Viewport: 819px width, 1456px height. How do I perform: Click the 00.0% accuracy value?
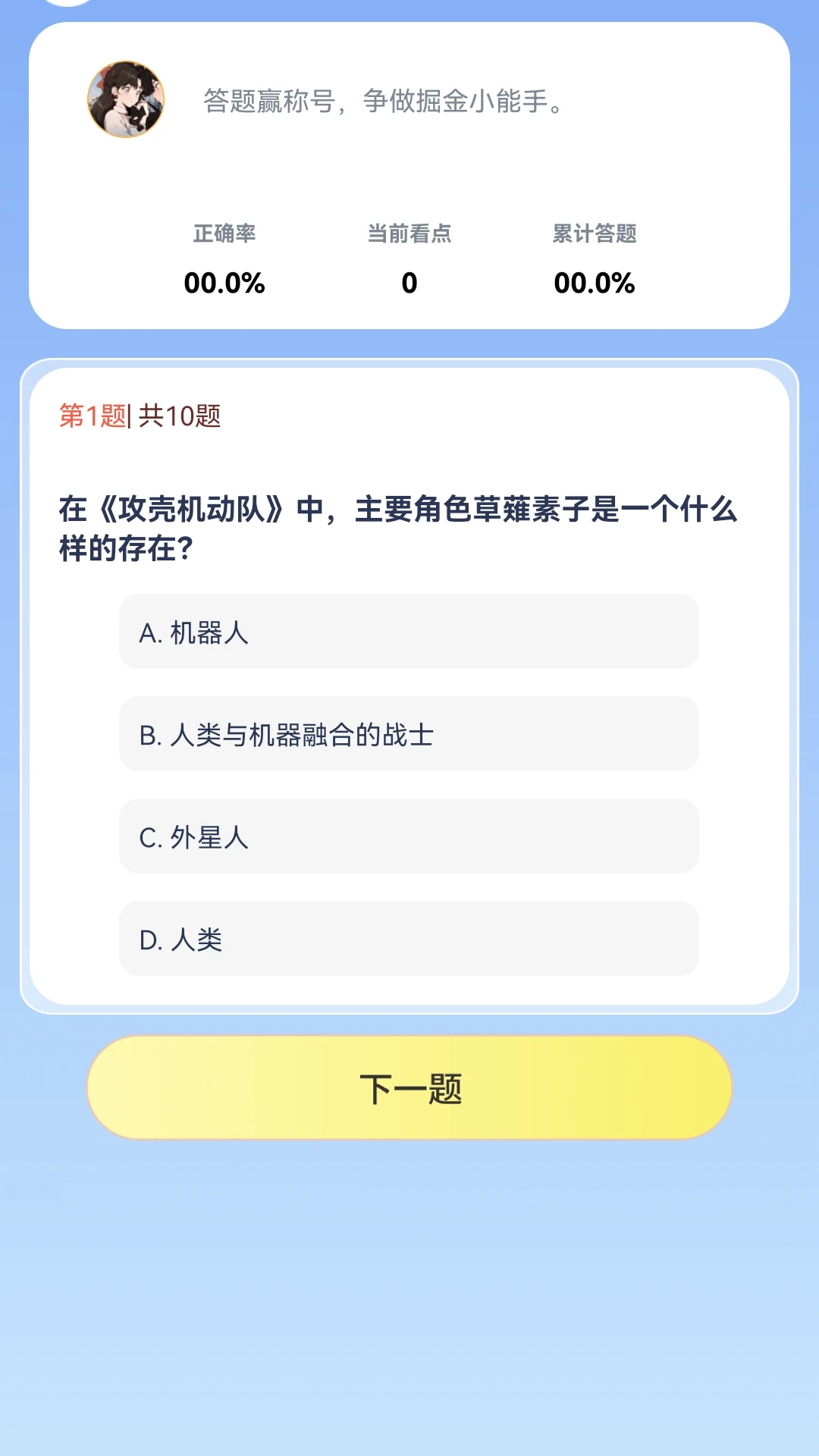click(225, 284)
